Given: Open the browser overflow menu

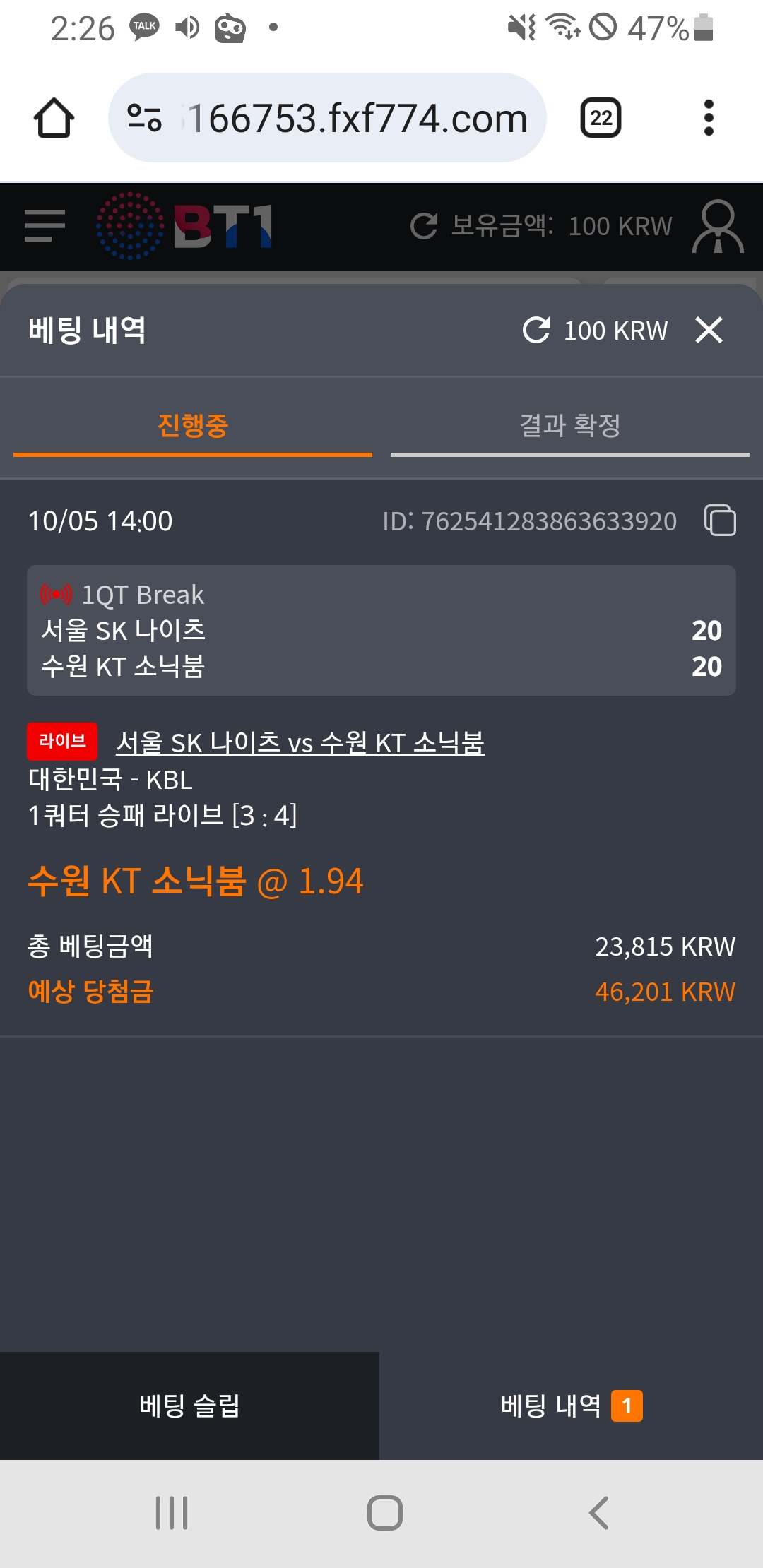Looking at the screenshot, I should [709, 118].
